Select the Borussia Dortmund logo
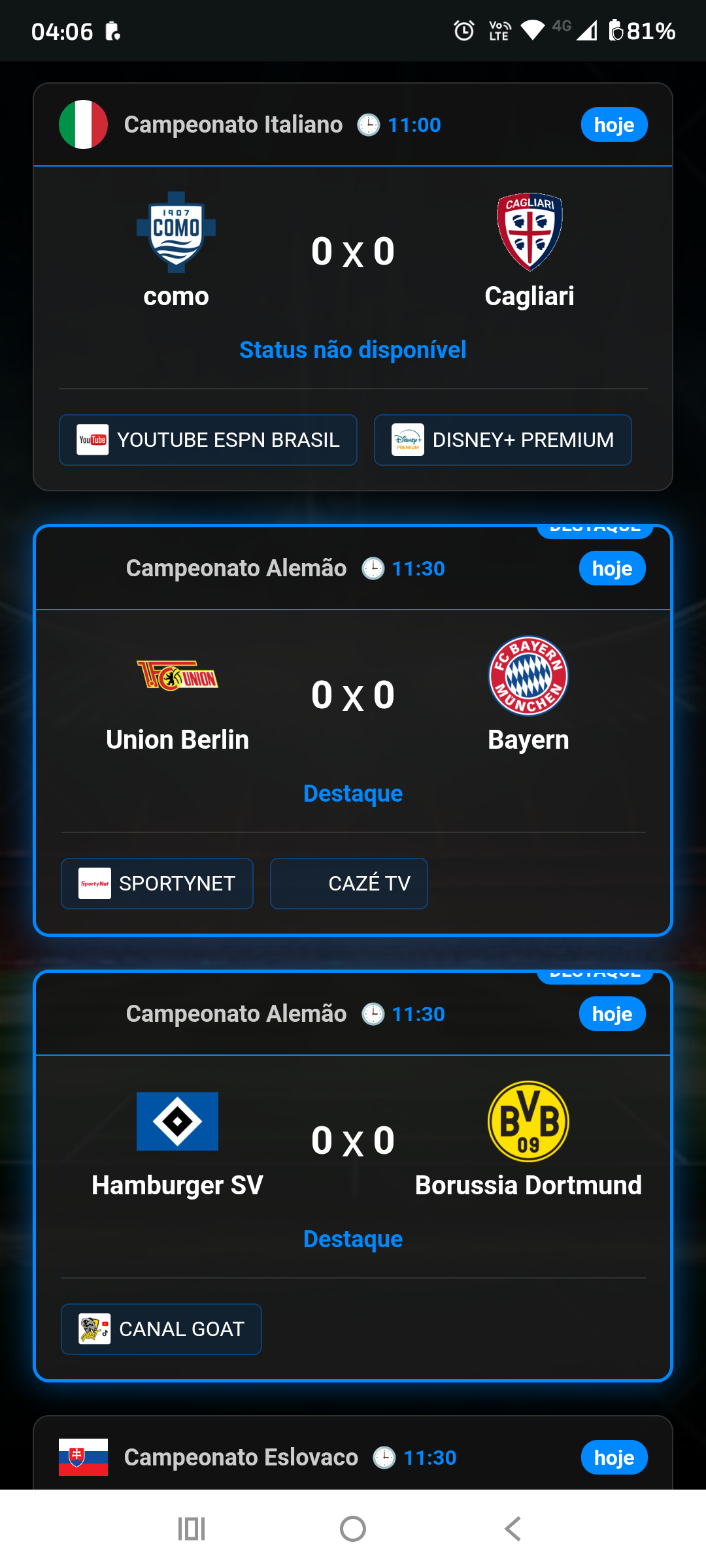706x1568 pixels. point(529,1122)
